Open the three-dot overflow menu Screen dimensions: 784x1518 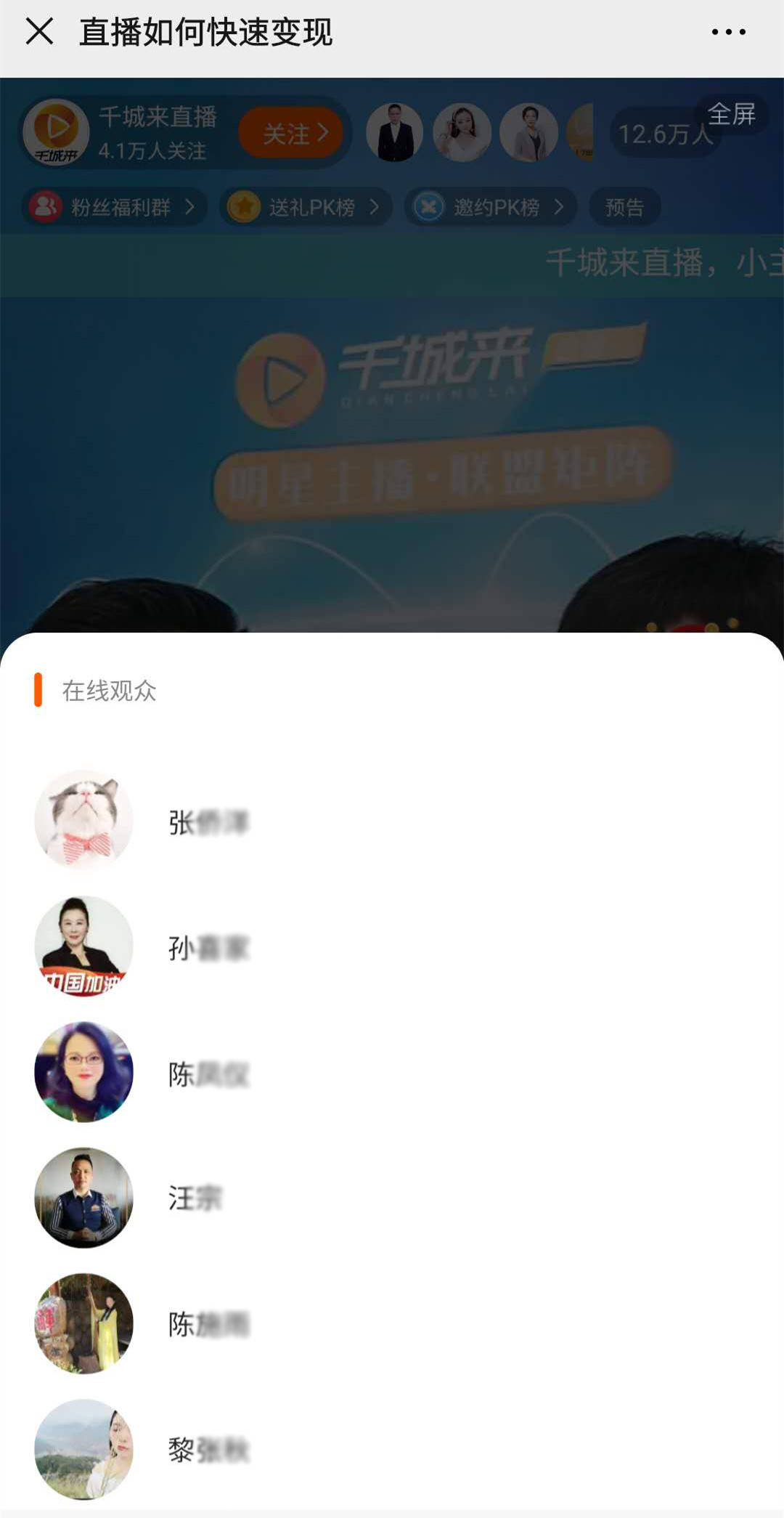(728, 32)
